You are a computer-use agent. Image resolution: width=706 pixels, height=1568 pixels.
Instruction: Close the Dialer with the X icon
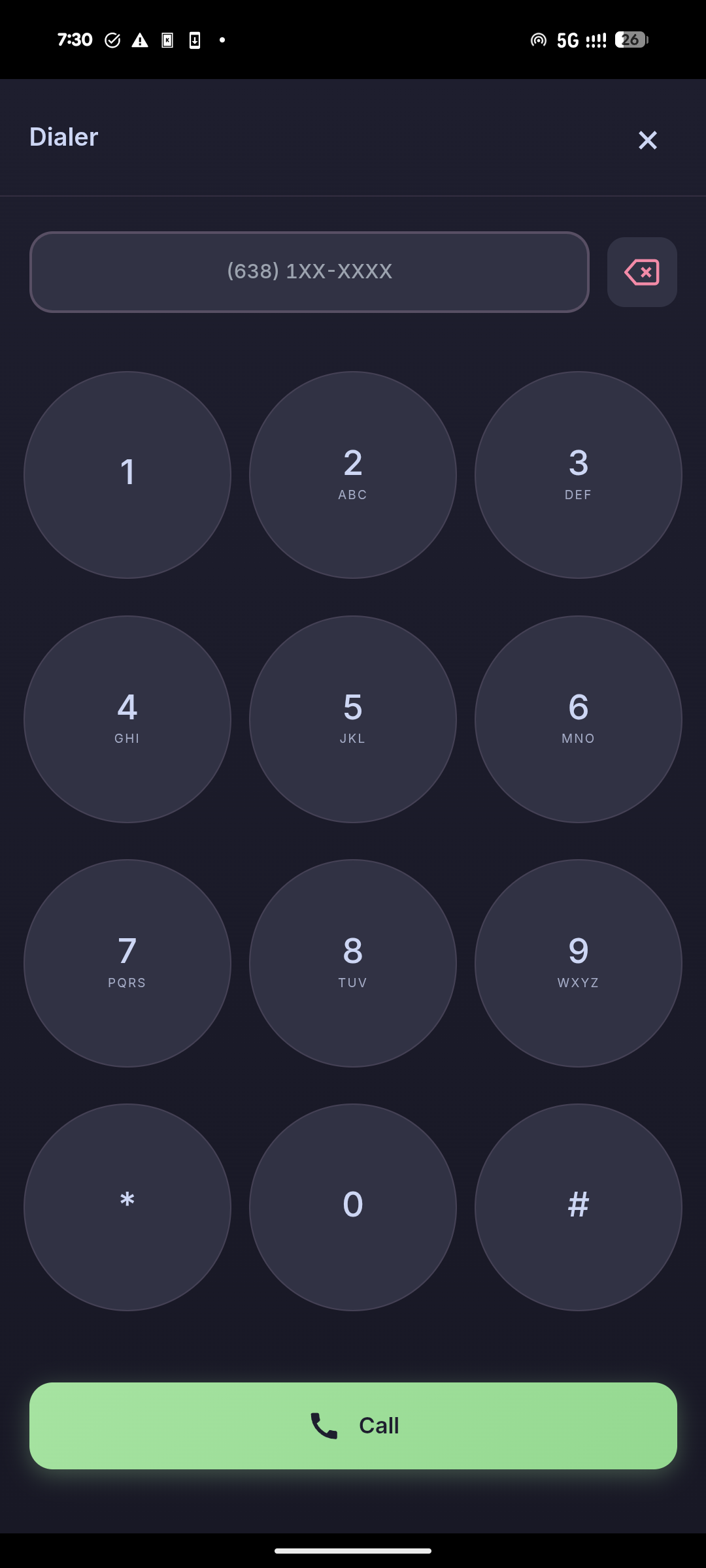coord(647,140)
